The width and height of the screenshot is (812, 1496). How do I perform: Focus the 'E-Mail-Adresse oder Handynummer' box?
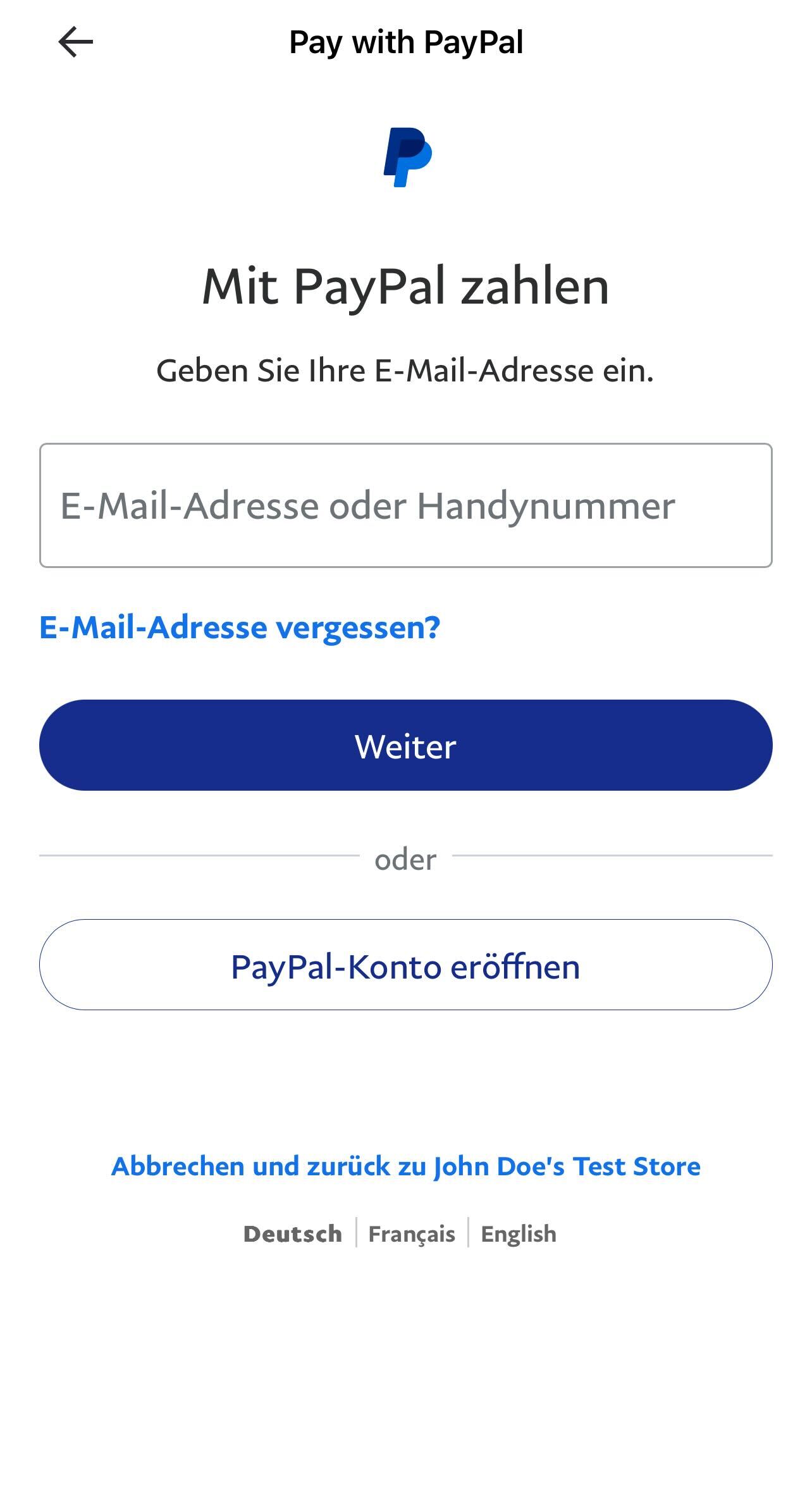[x=406, y=506]
